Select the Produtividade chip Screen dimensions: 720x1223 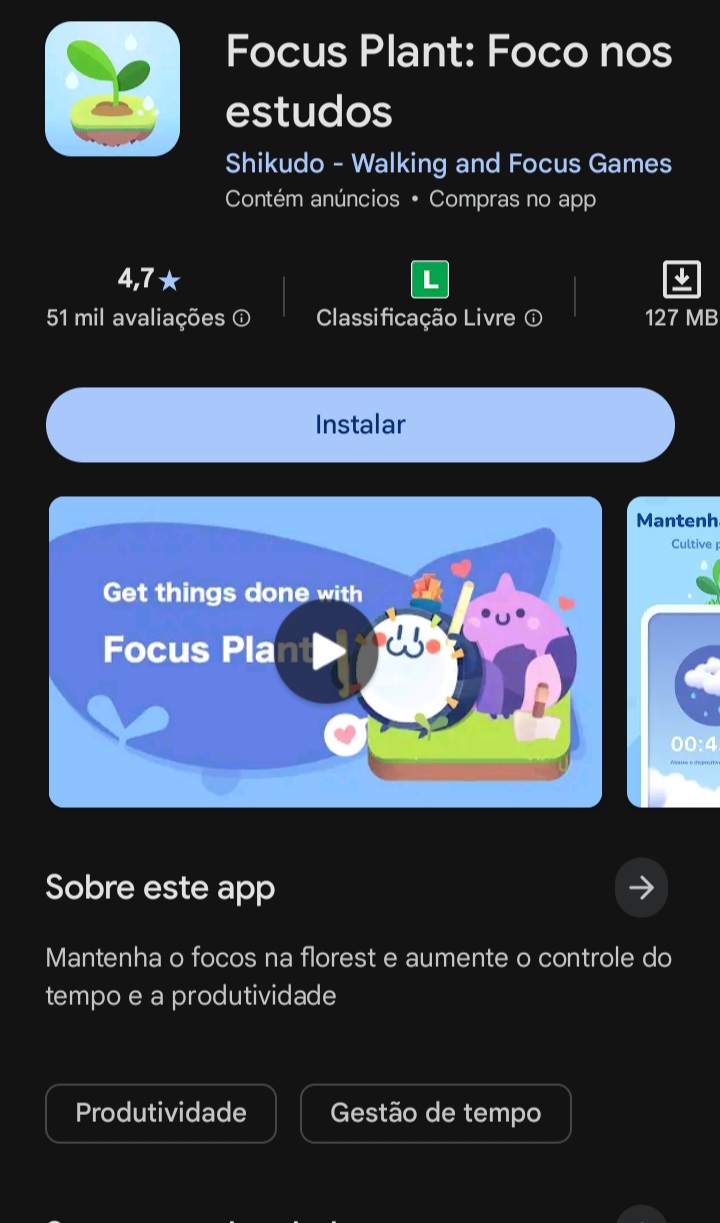(x=161, y=1113)
